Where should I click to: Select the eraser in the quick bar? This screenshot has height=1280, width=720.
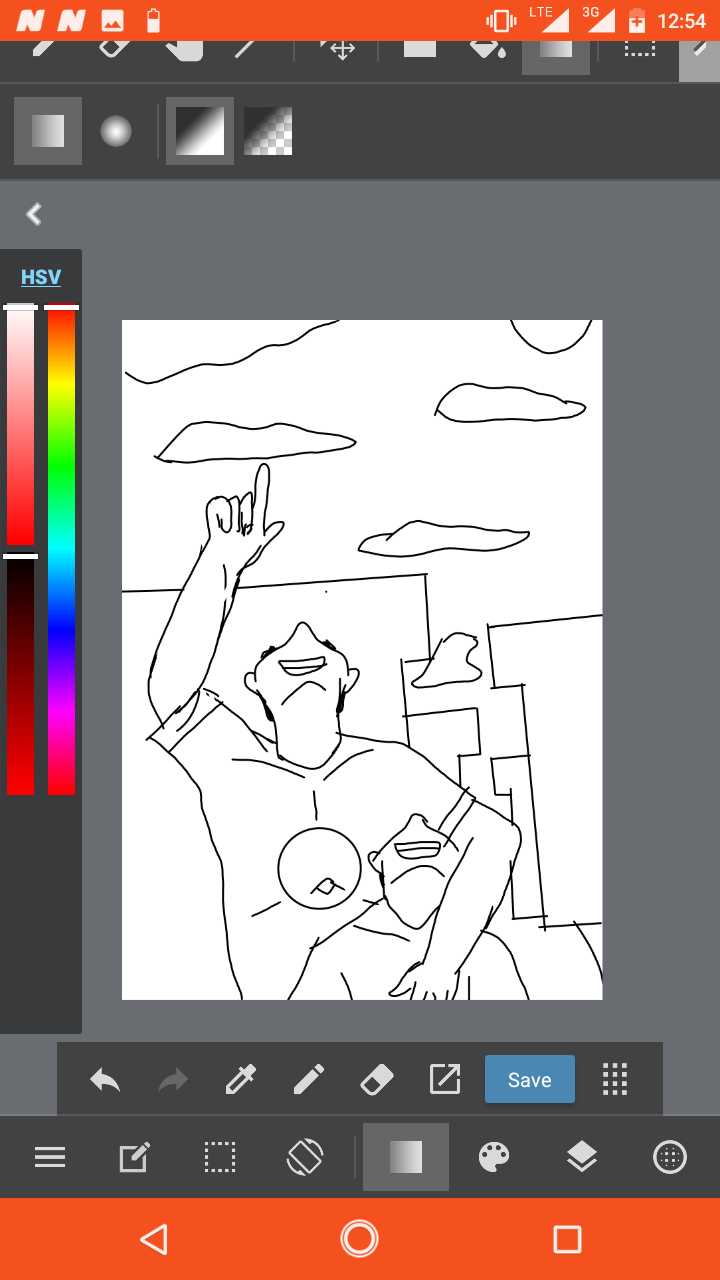(x=377, y=1079)
